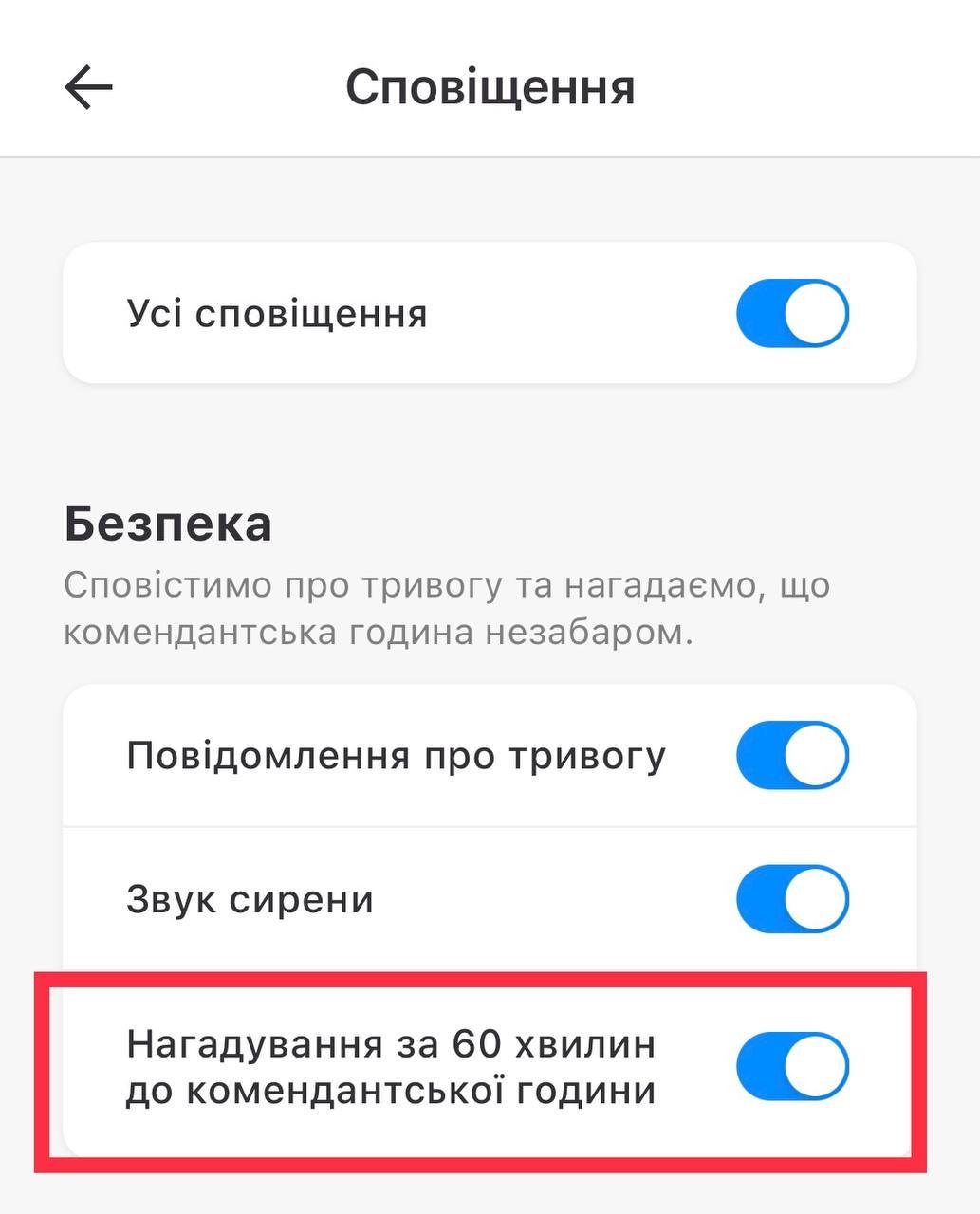Click the toggle knob of Звук сирени

coord(817,899)
